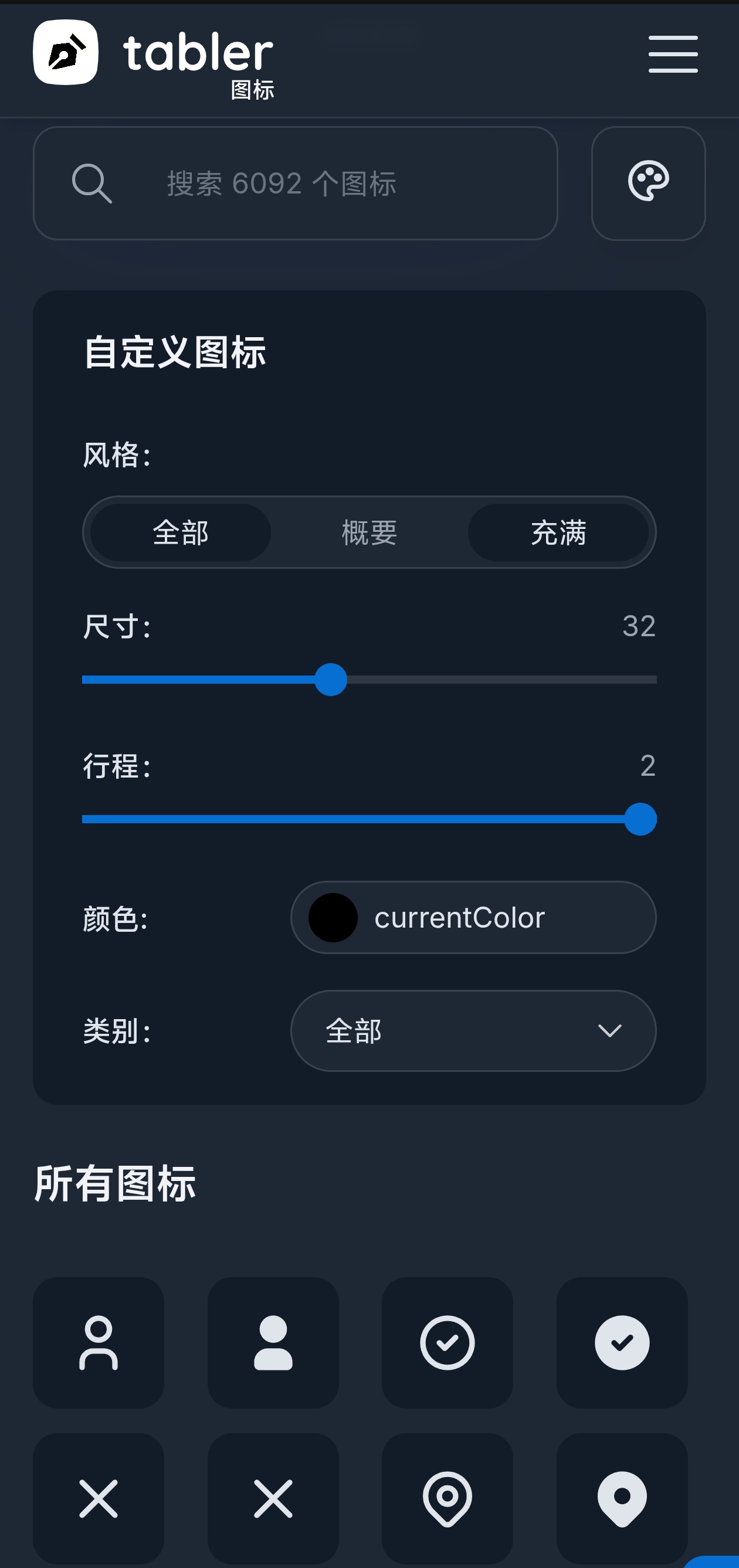Open the outline map pin icon

click(x=448, y=1498)
